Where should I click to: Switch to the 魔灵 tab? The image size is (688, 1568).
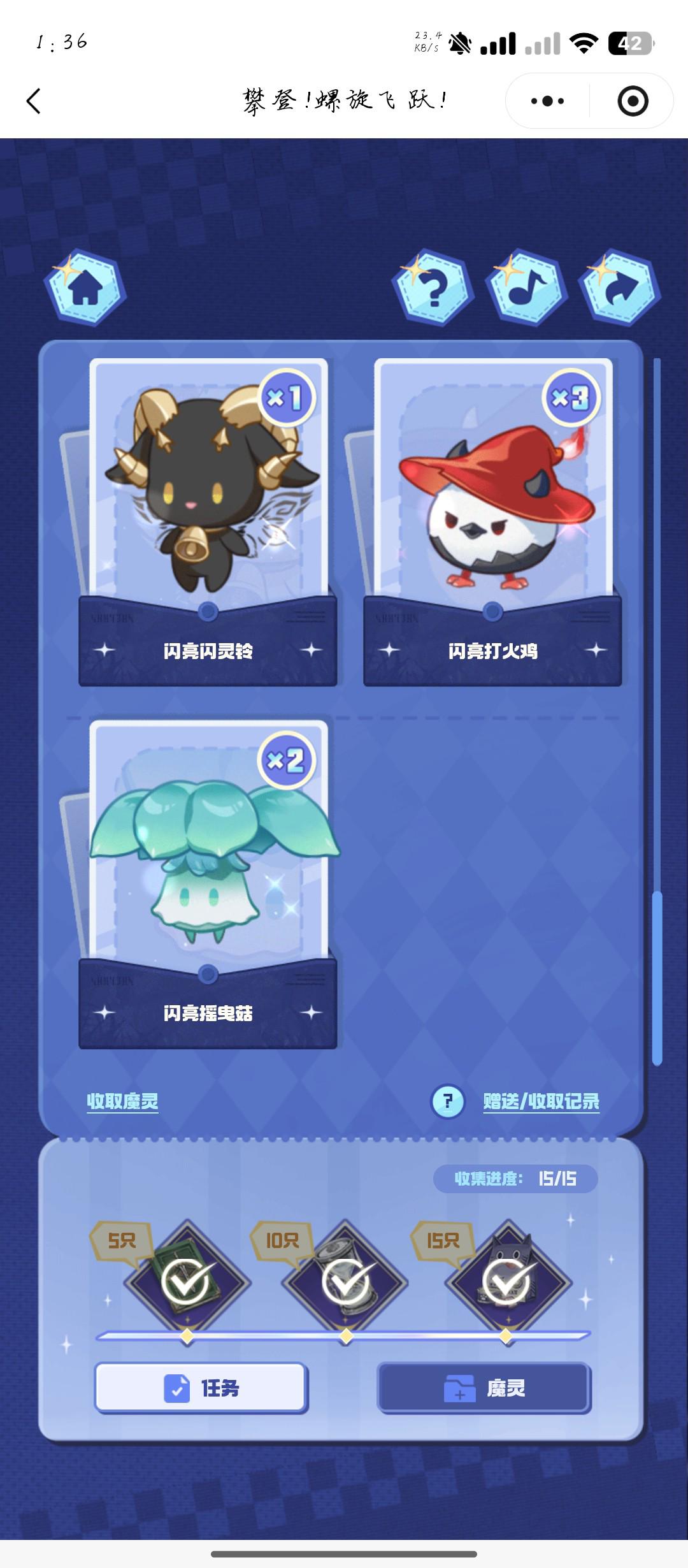484,1388
